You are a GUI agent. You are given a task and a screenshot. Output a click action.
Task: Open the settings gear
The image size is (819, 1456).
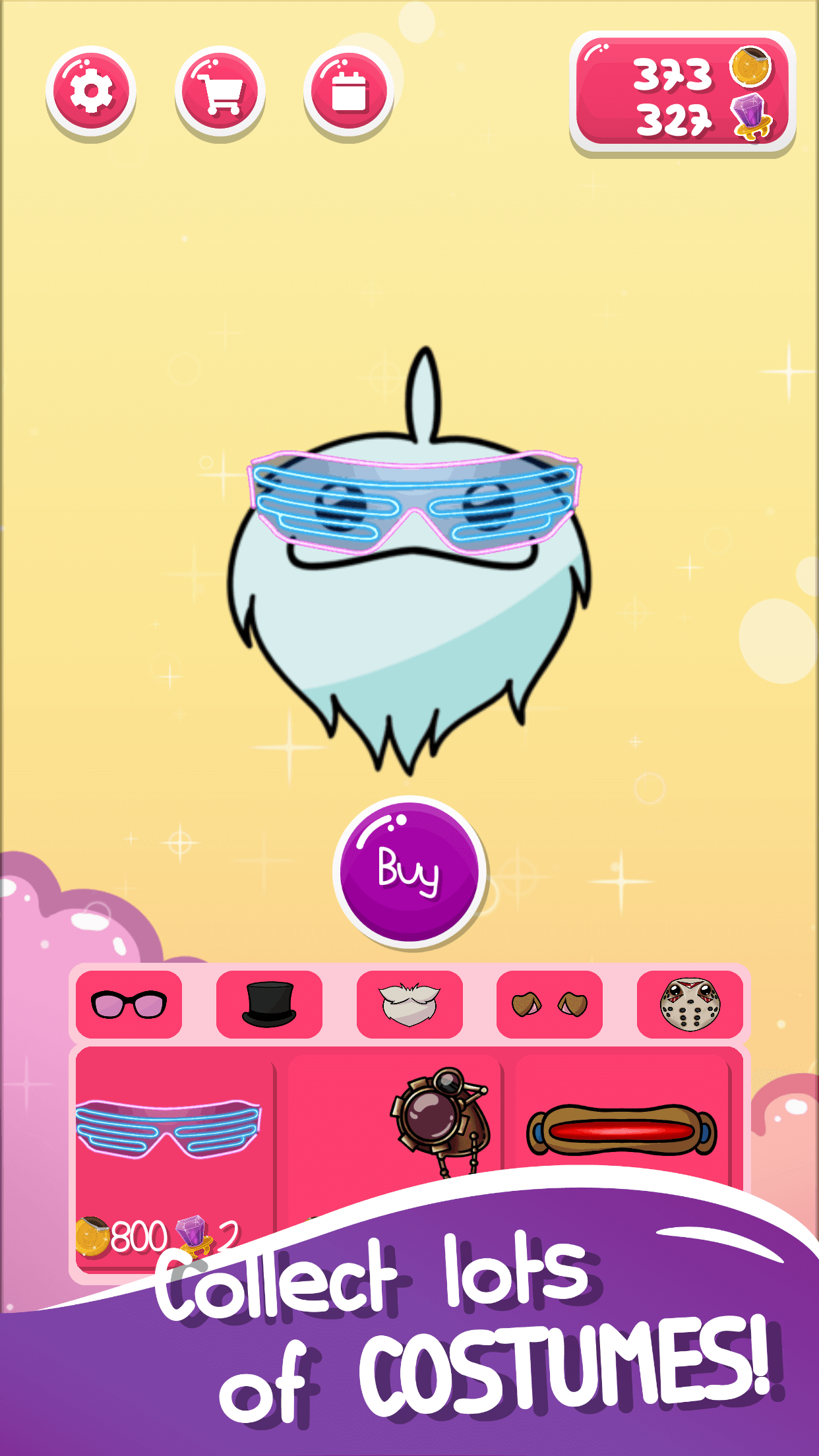pos(91,92)
